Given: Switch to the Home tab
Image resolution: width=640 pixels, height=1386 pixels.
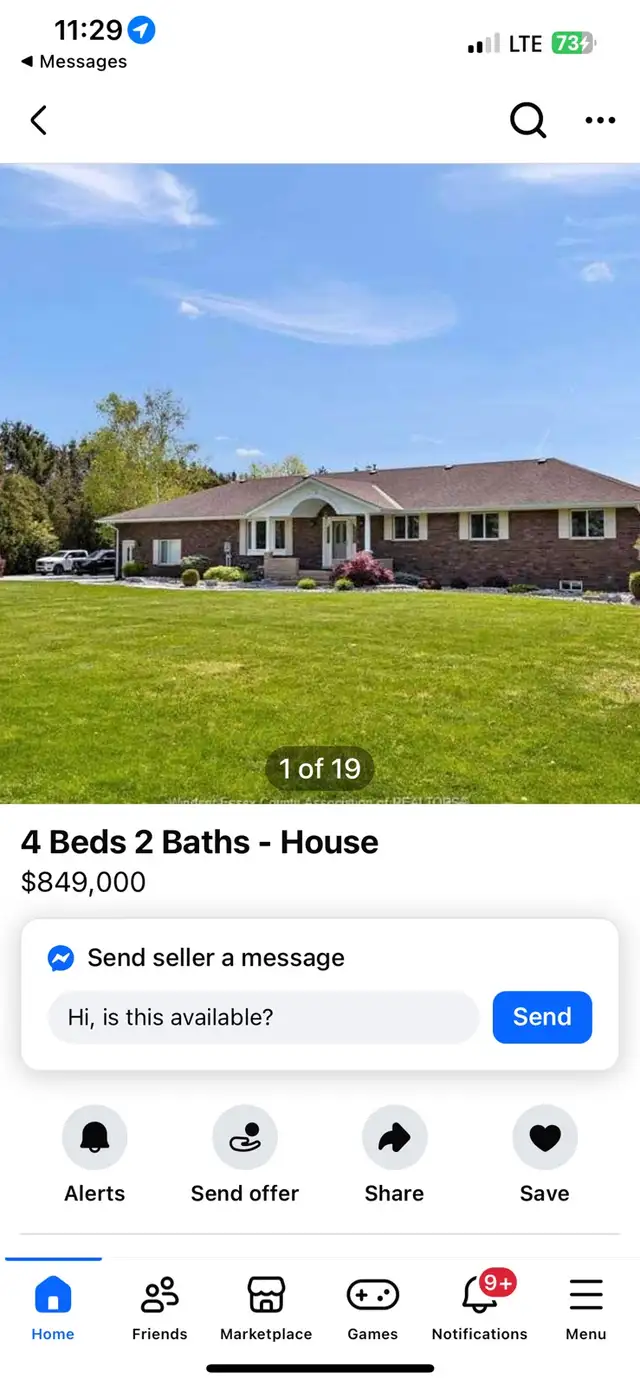Looking at the screenshot, I should [x=53, y=1307].
